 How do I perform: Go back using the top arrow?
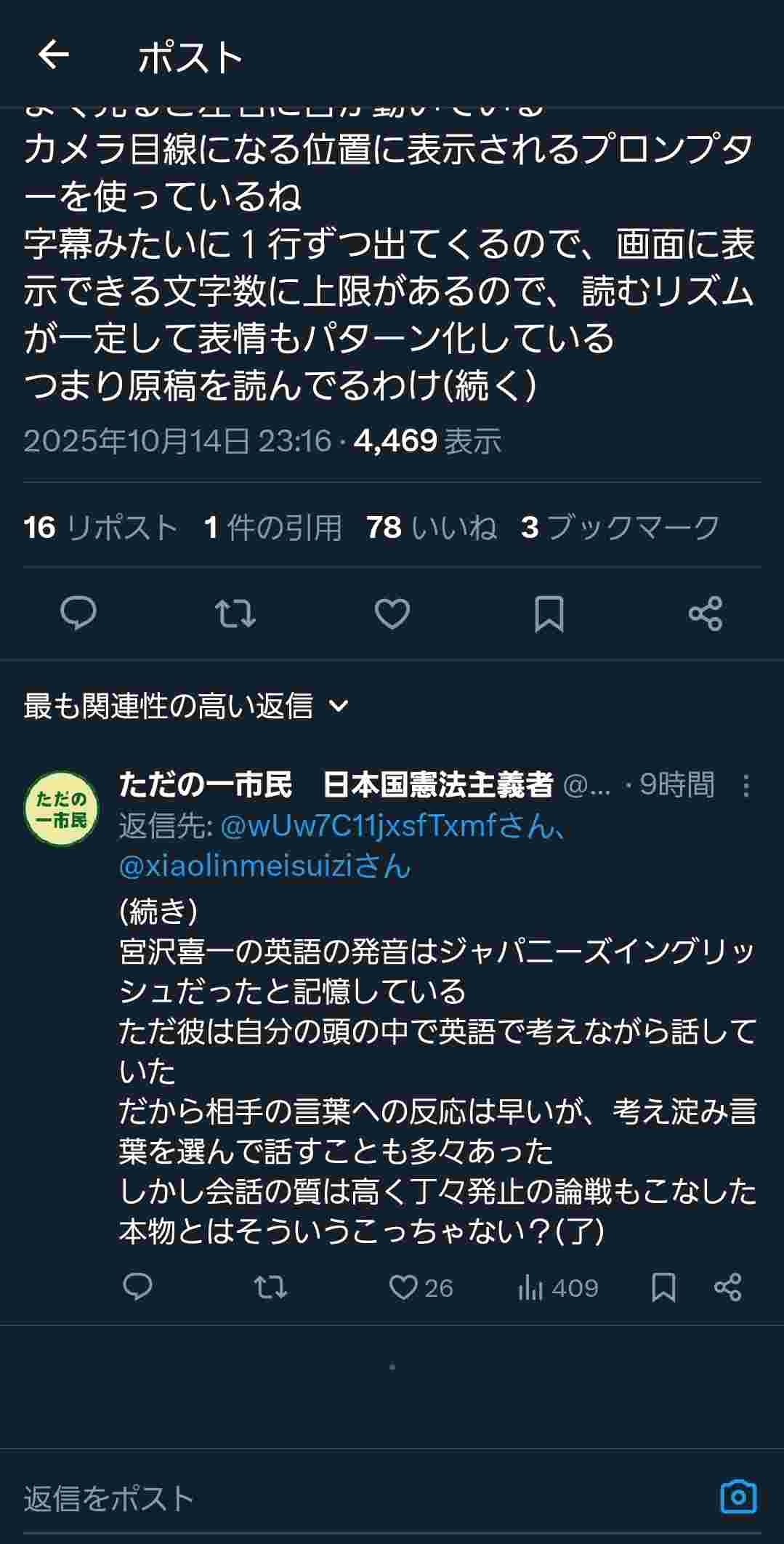click(x=53, y=55)
